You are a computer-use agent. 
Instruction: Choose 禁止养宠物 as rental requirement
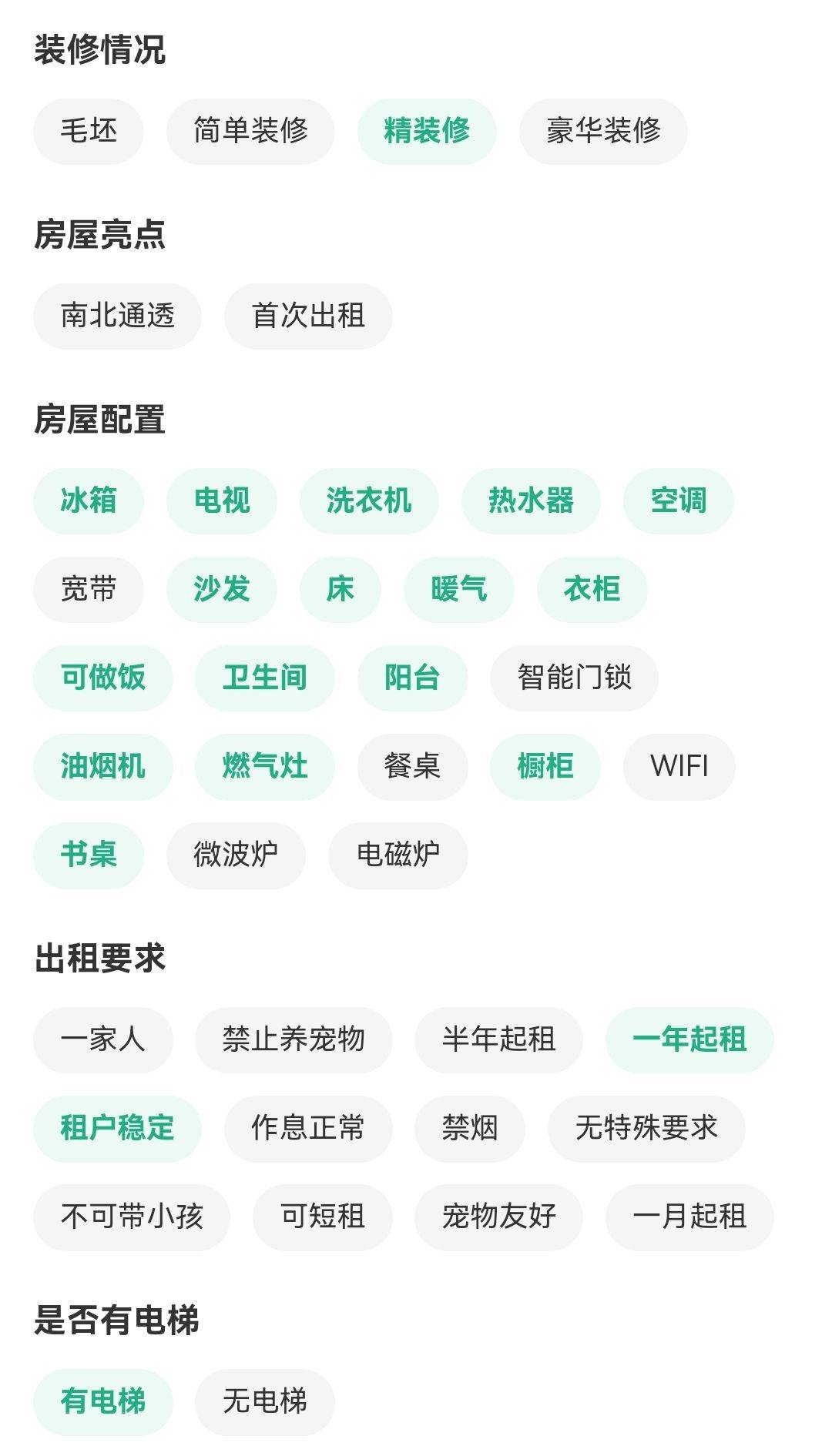[x=294, y=1039]
